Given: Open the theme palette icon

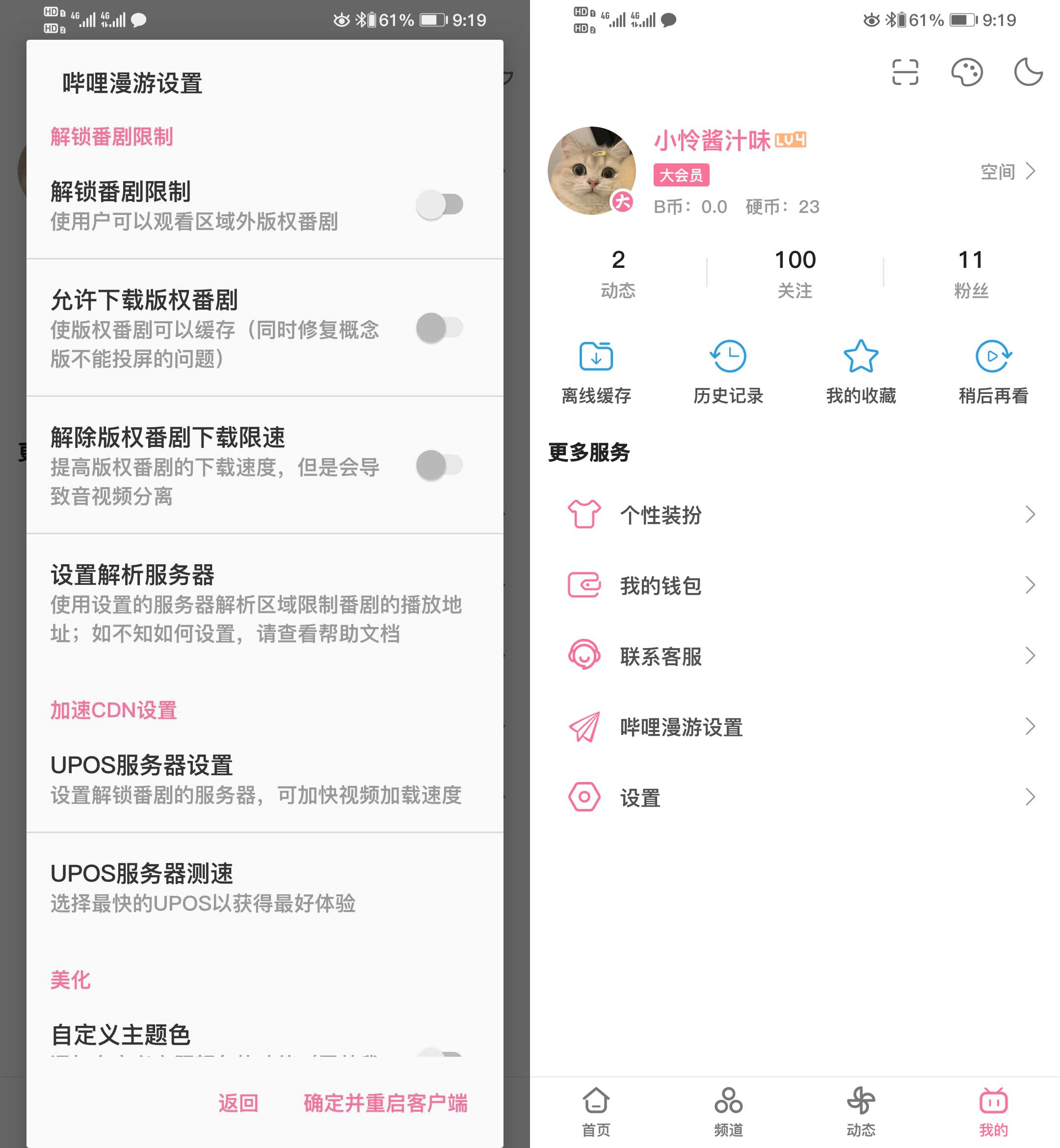Looking at the screenshot, I should click(966, 73).
